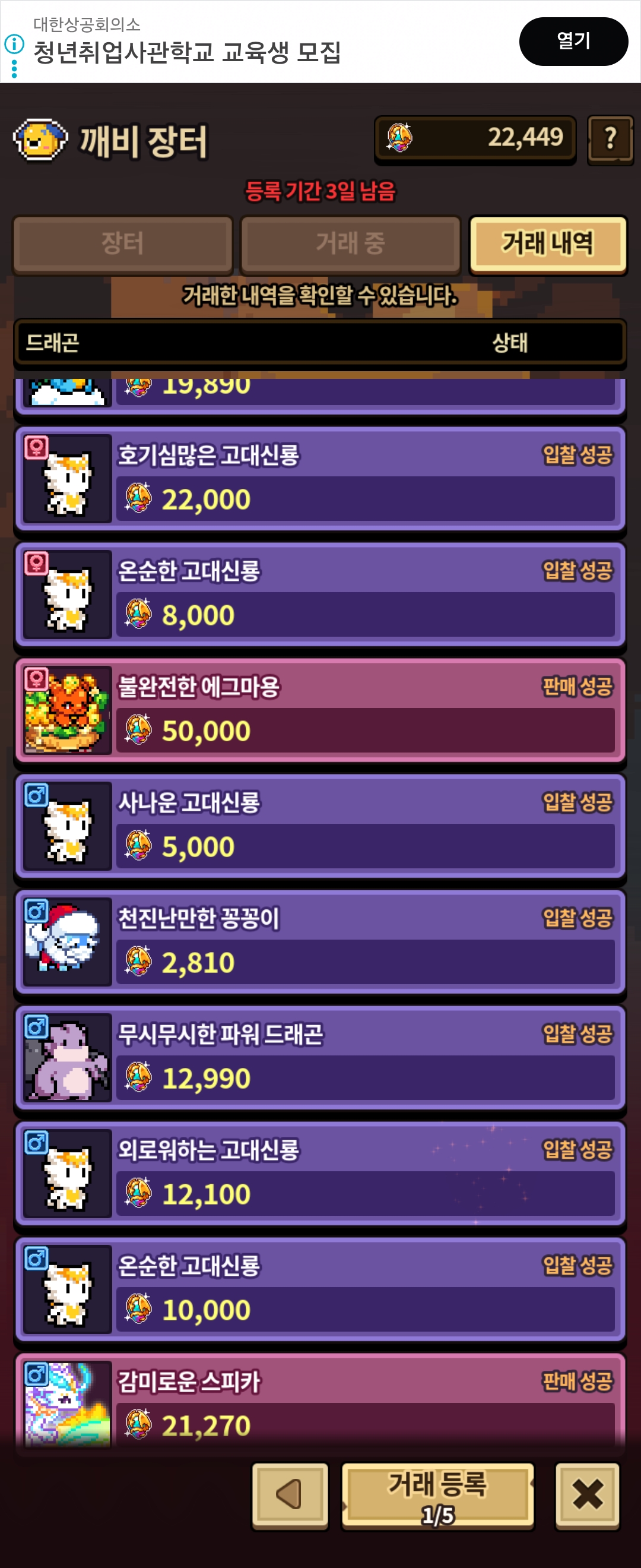Open the 호기심많은 고대신룡 trade entry
The height and width of the screenshot is (1568, 641).
pos(320,479)
